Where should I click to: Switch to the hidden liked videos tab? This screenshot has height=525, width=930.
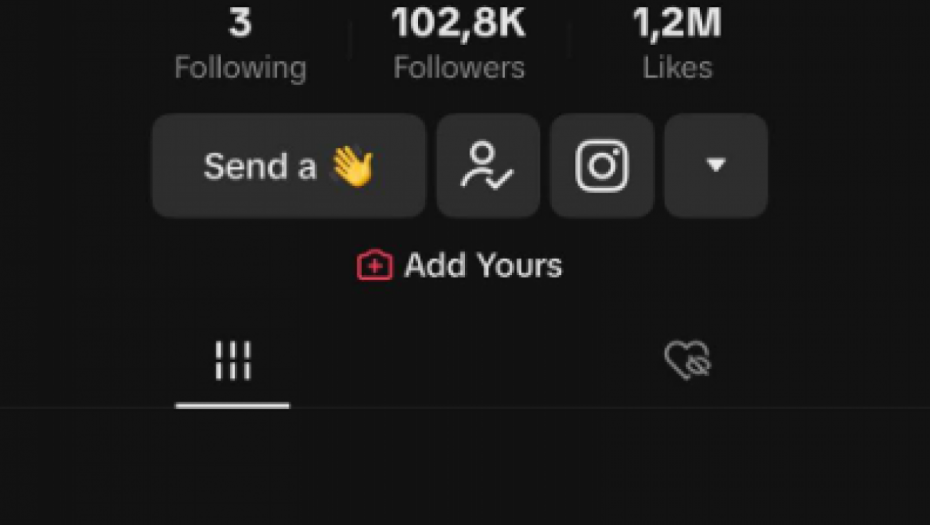687,361
